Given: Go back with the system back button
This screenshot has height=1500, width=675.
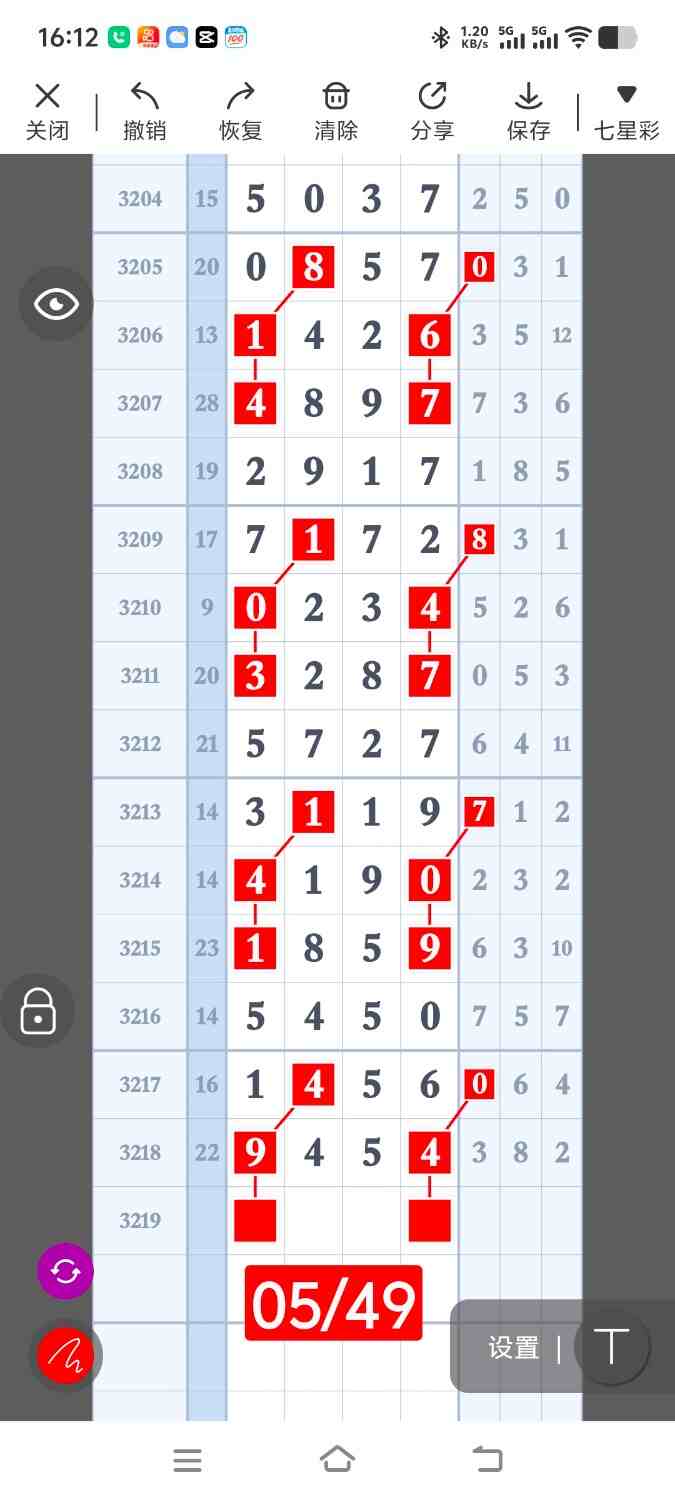Looking at the screenshot, I should click(x=488, y=1460).
